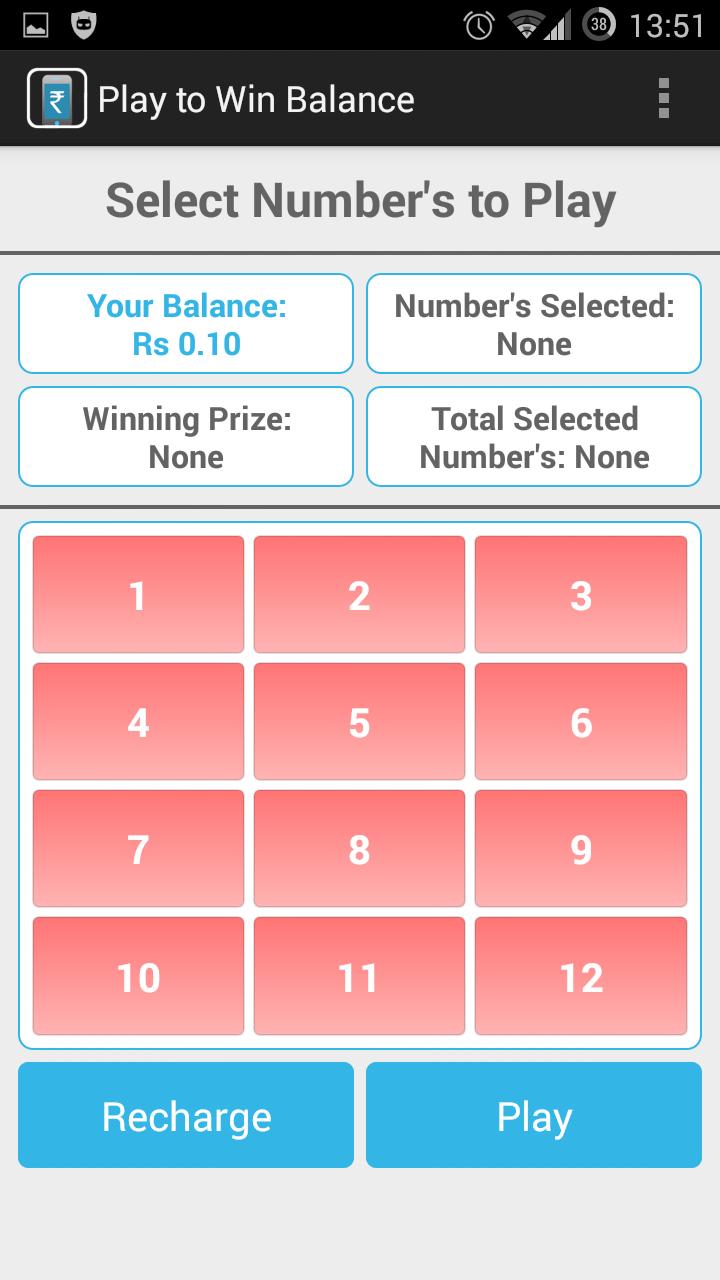Select number 12 on the grid

(581, 975)
